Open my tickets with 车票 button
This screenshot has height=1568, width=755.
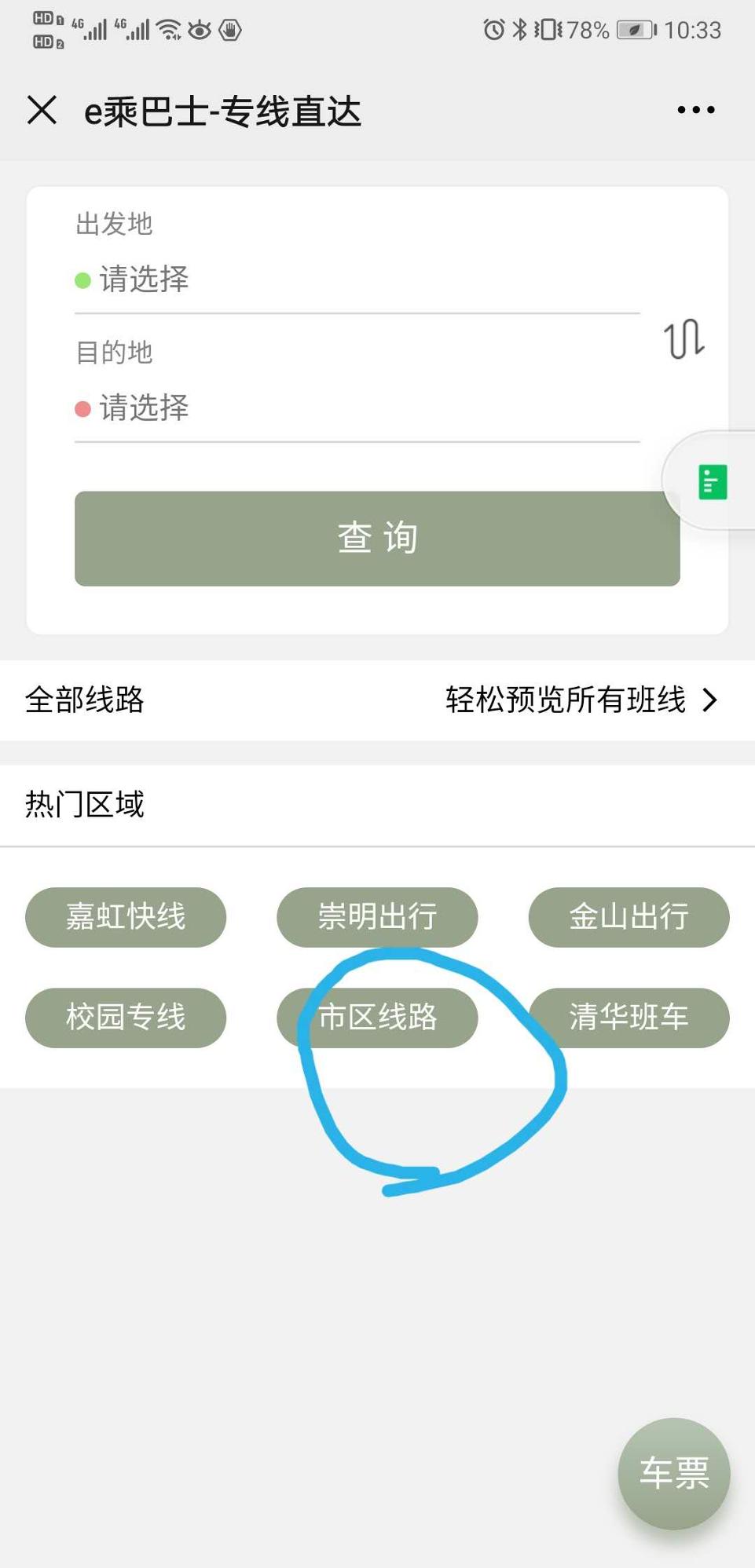coord(674,1473)
